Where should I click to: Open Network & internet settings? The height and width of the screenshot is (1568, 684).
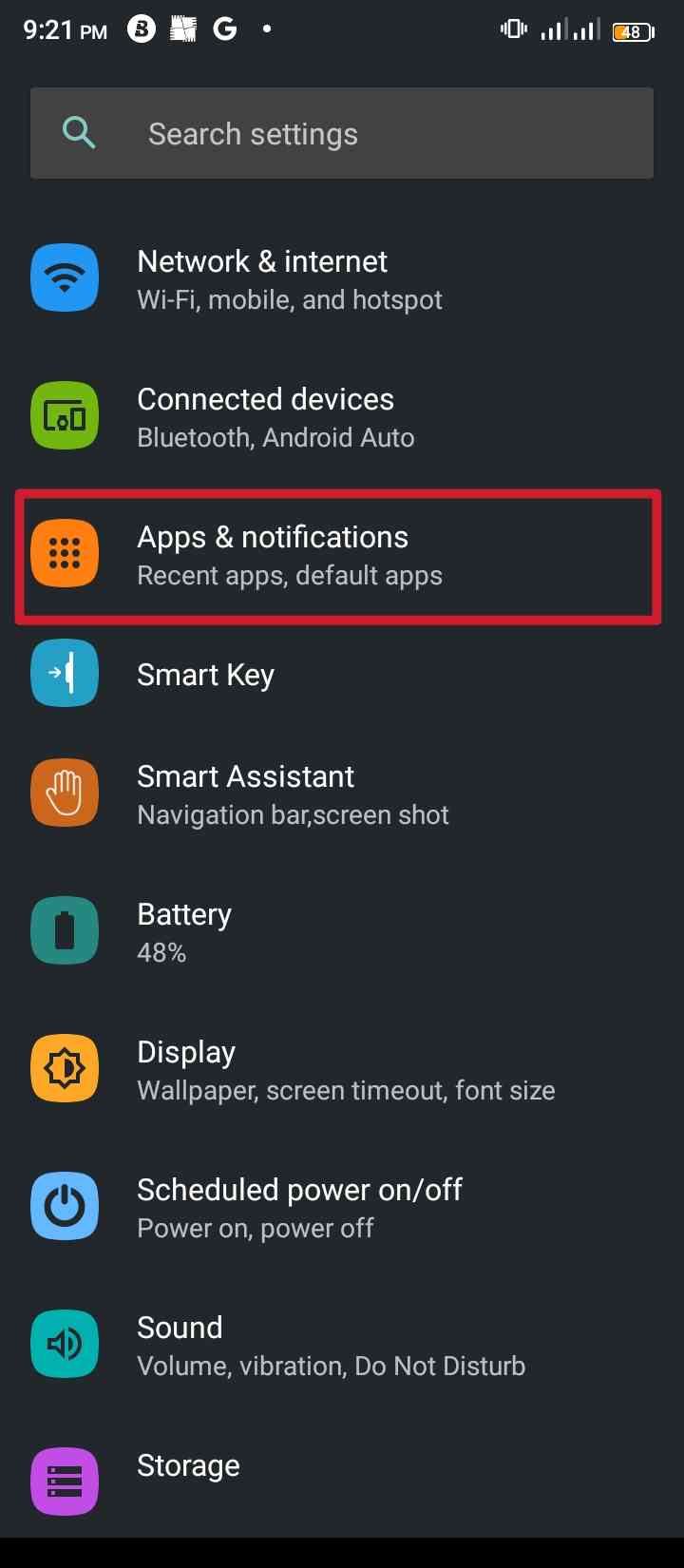(342, 278)
